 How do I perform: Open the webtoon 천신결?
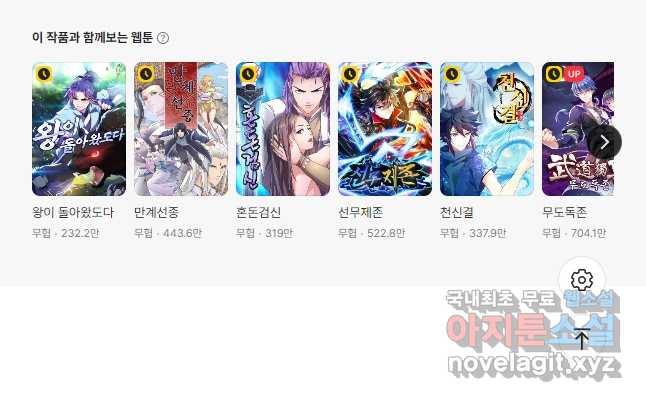point(487,128)
